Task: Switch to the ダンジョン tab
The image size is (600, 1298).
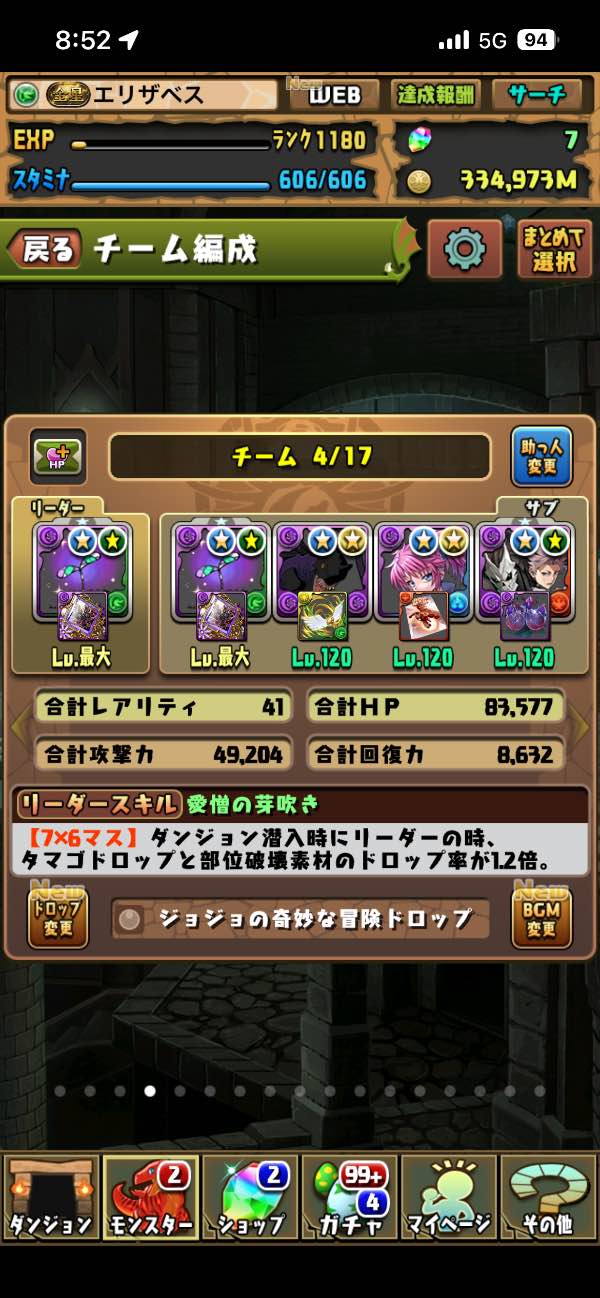Action: click(50, 1198)
